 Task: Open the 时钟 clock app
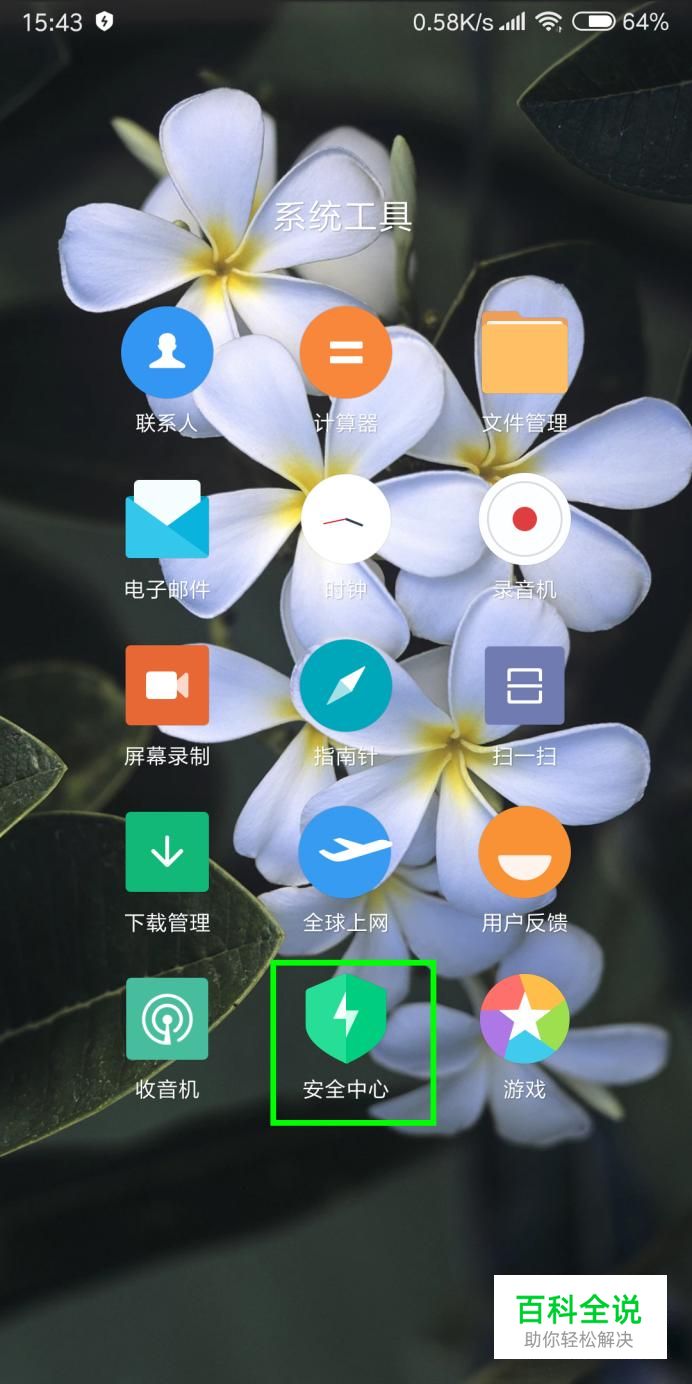point(346,520)
